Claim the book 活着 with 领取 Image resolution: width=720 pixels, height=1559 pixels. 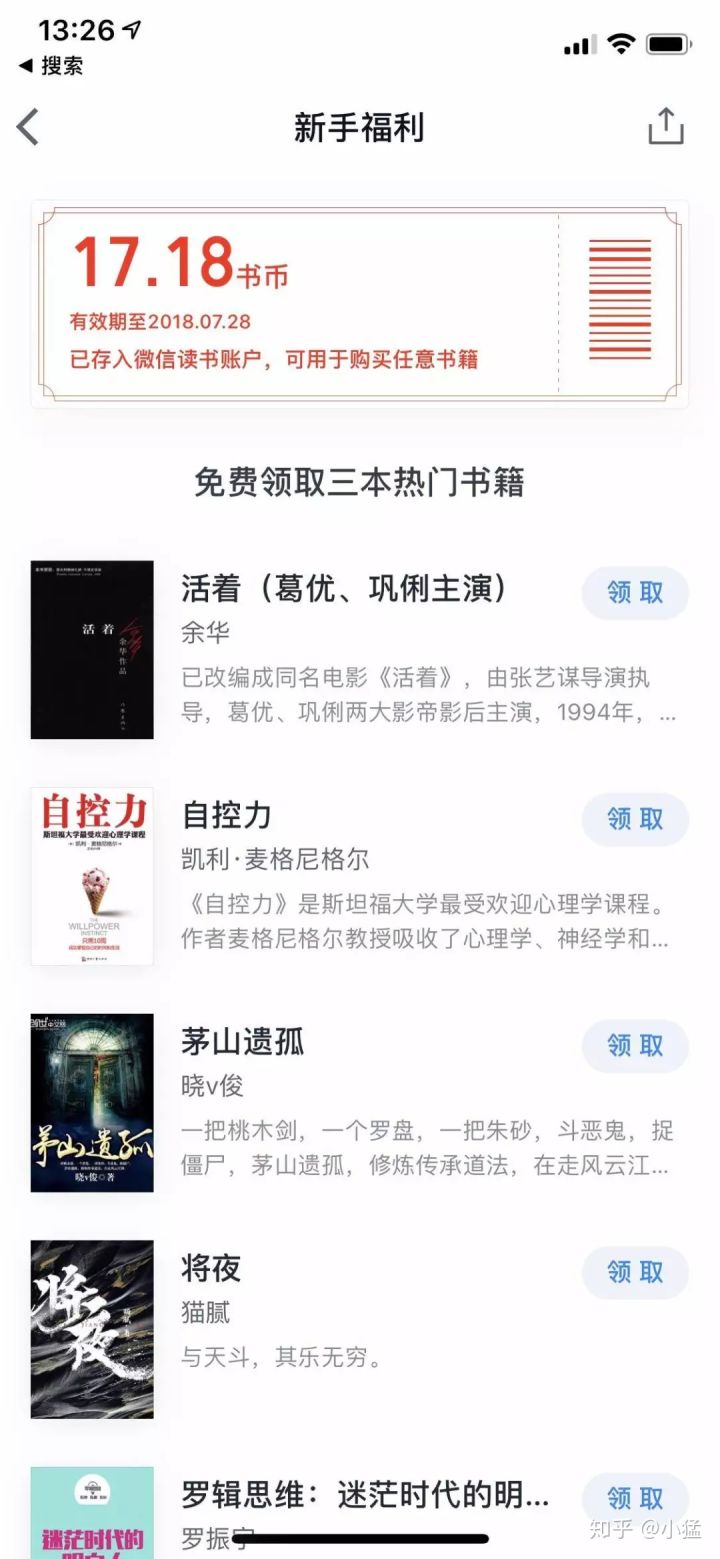636,592
